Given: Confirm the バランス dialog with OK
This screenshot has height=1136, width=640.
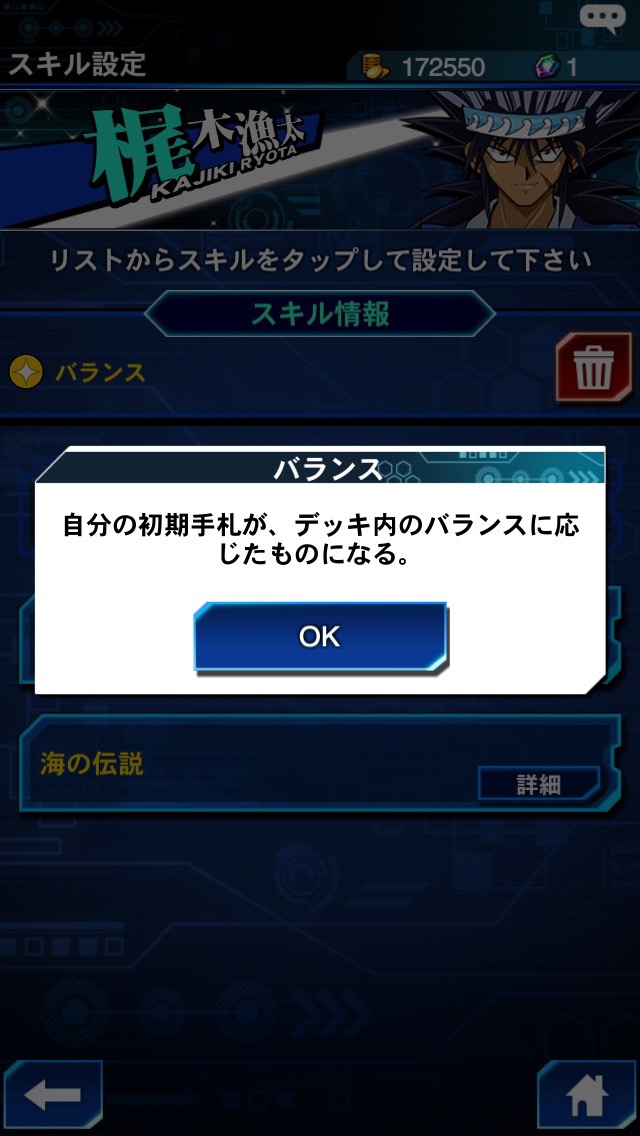Looking at the screenshot, I should click(320, 636).
